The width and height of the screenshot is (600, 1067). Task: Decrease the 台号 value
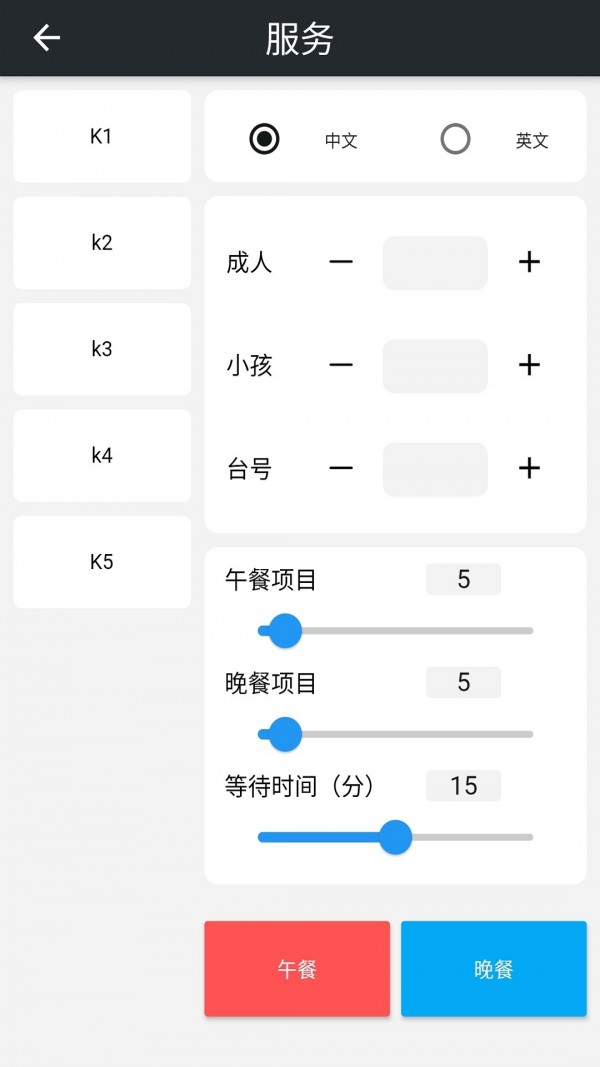(x=341, y=468)
